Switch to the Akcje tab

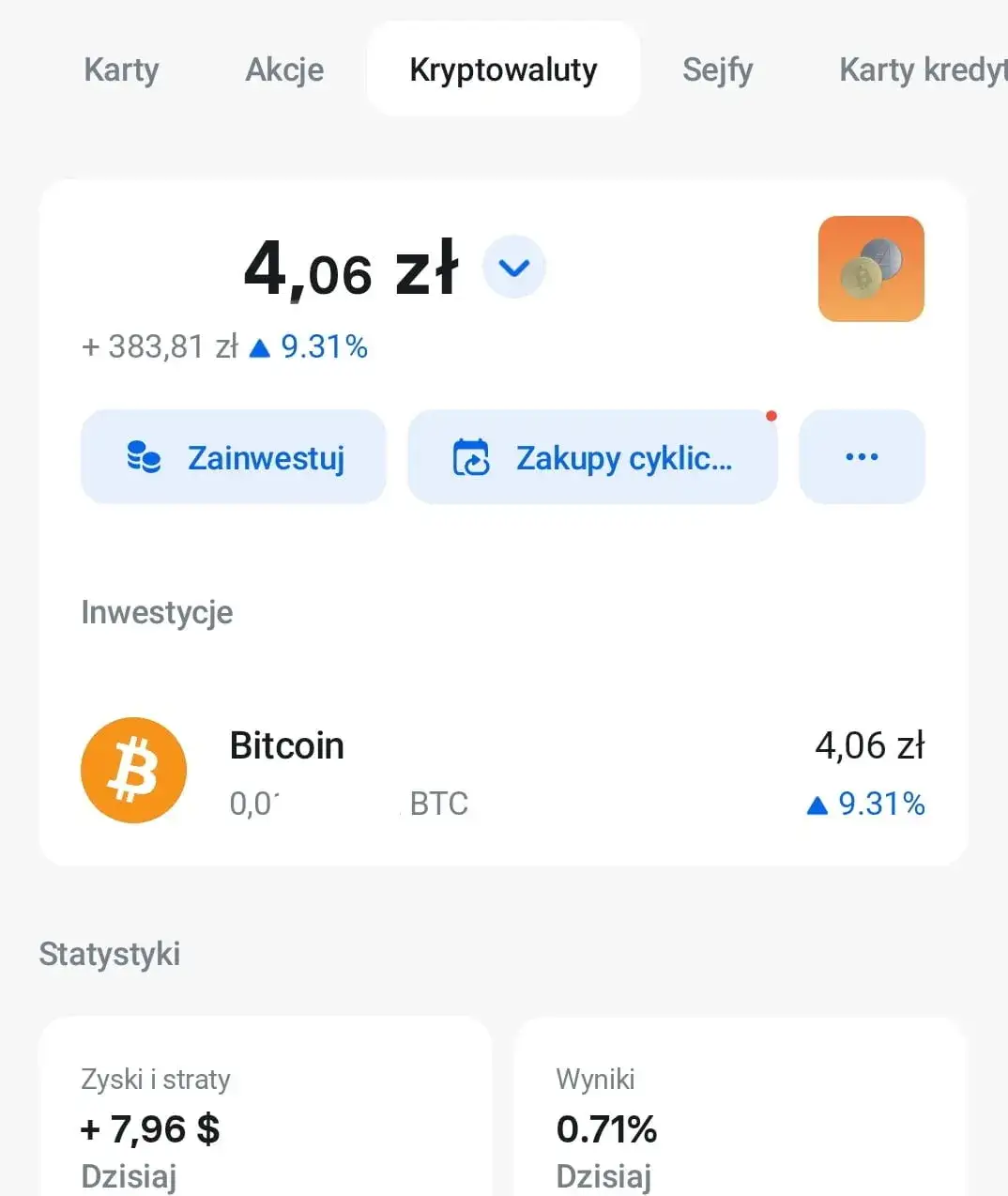283,69
